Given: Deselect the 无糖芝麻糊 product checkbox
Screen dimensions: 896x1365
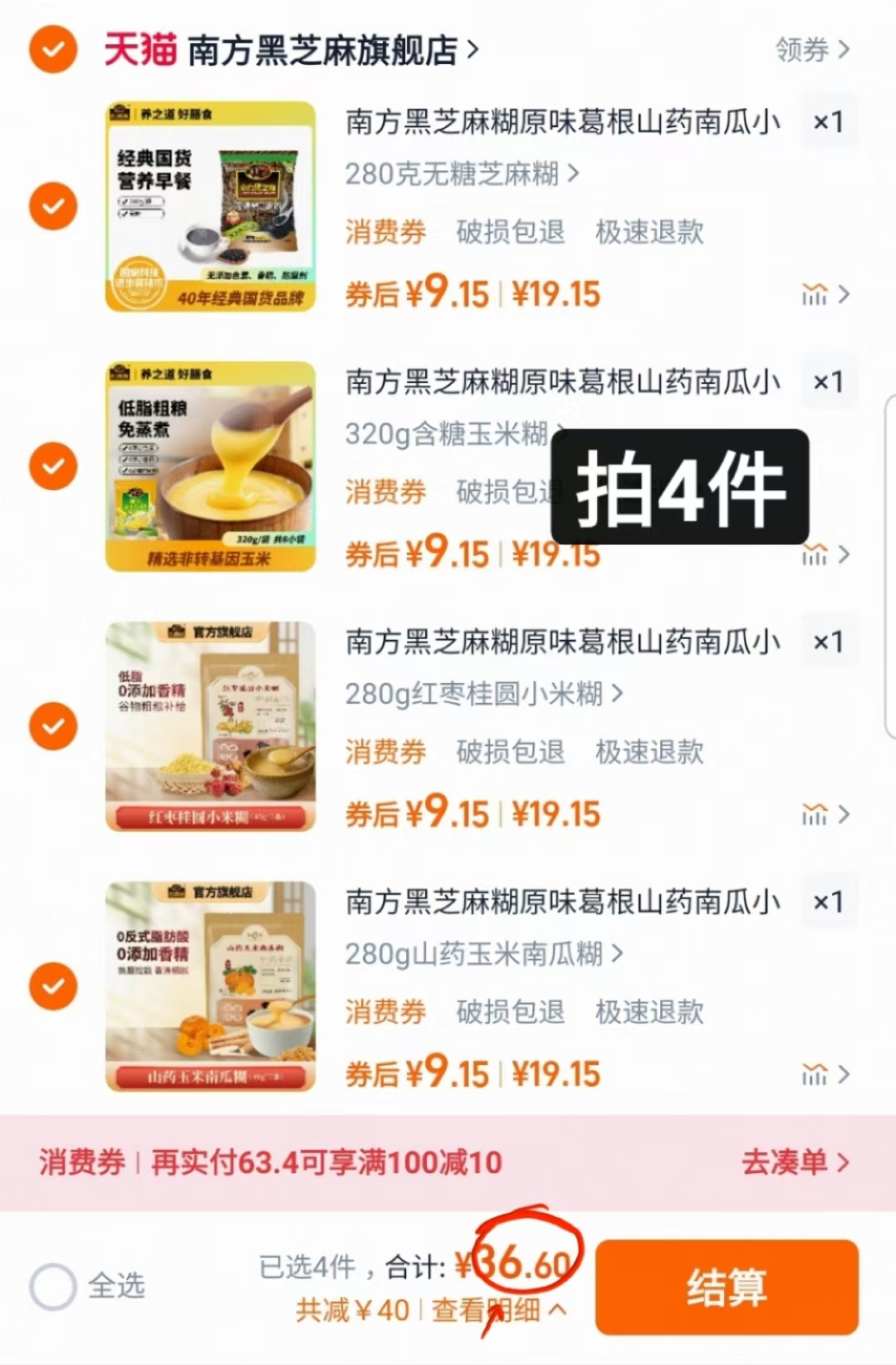Looking at the screenshot, I should 51,205.
